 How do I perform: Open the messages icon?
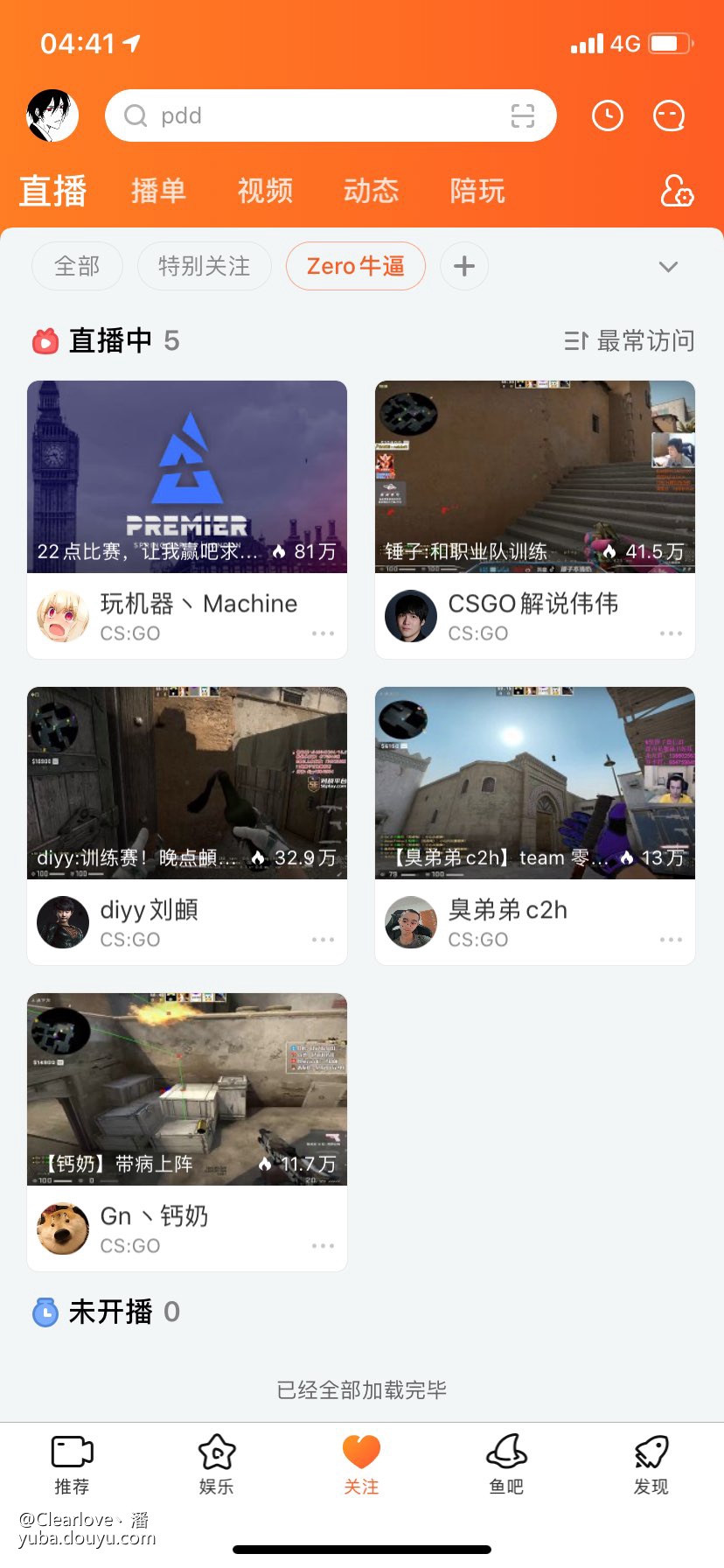tap(670, 115)
